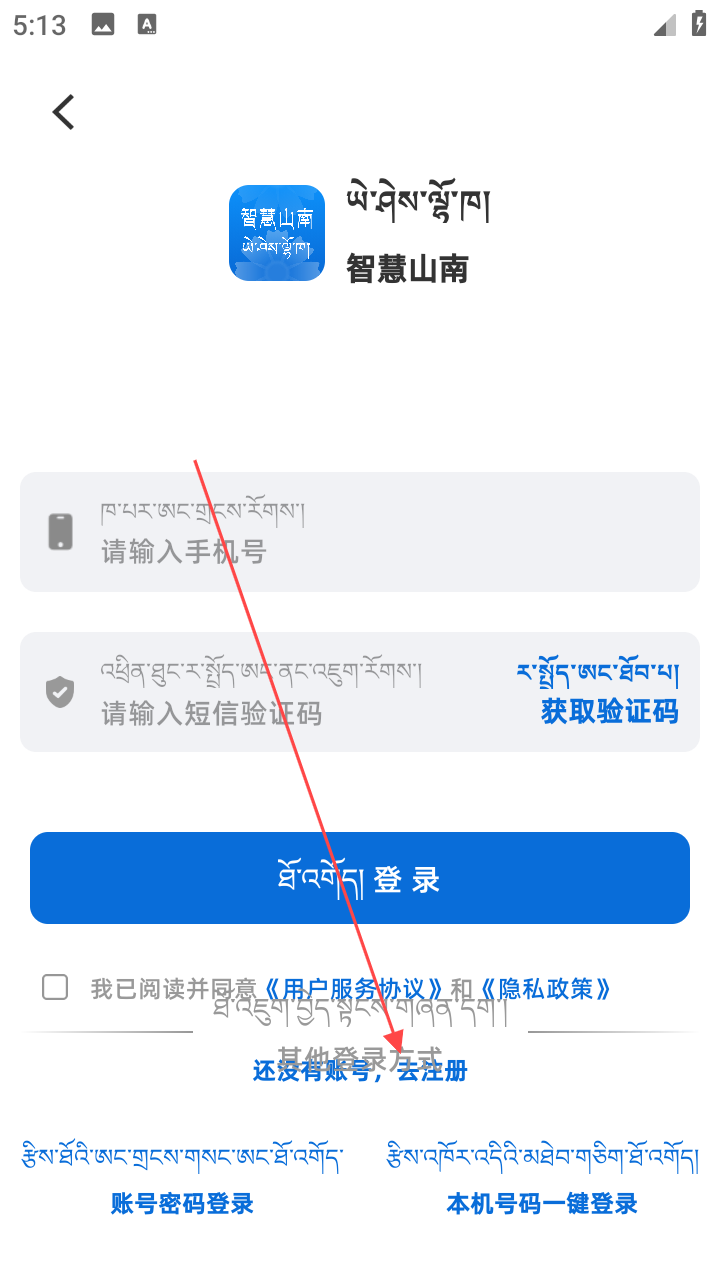Tap the phone number input field

pos(360,532)
